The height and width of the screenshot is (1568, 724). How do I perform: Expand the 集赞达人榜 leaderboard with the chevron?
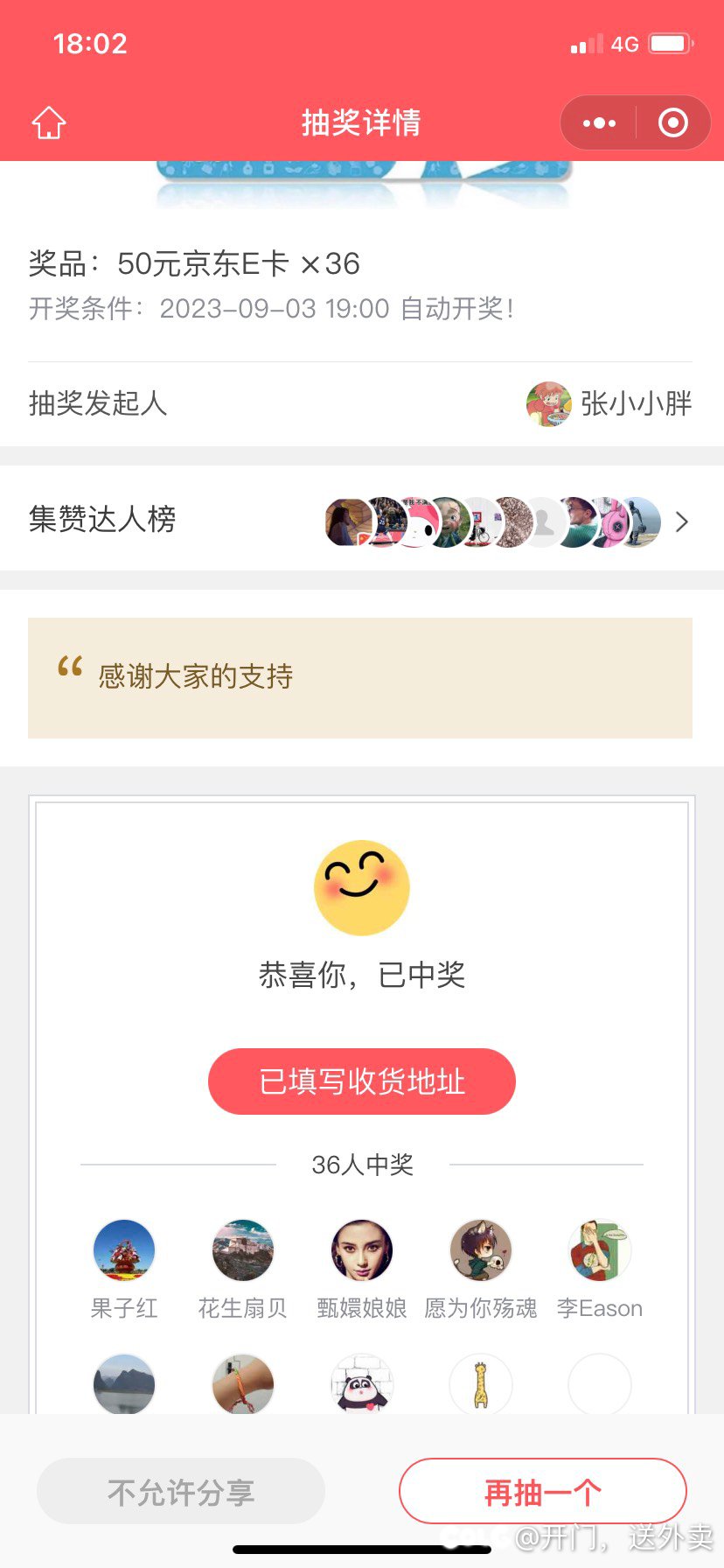click(682, 521)
